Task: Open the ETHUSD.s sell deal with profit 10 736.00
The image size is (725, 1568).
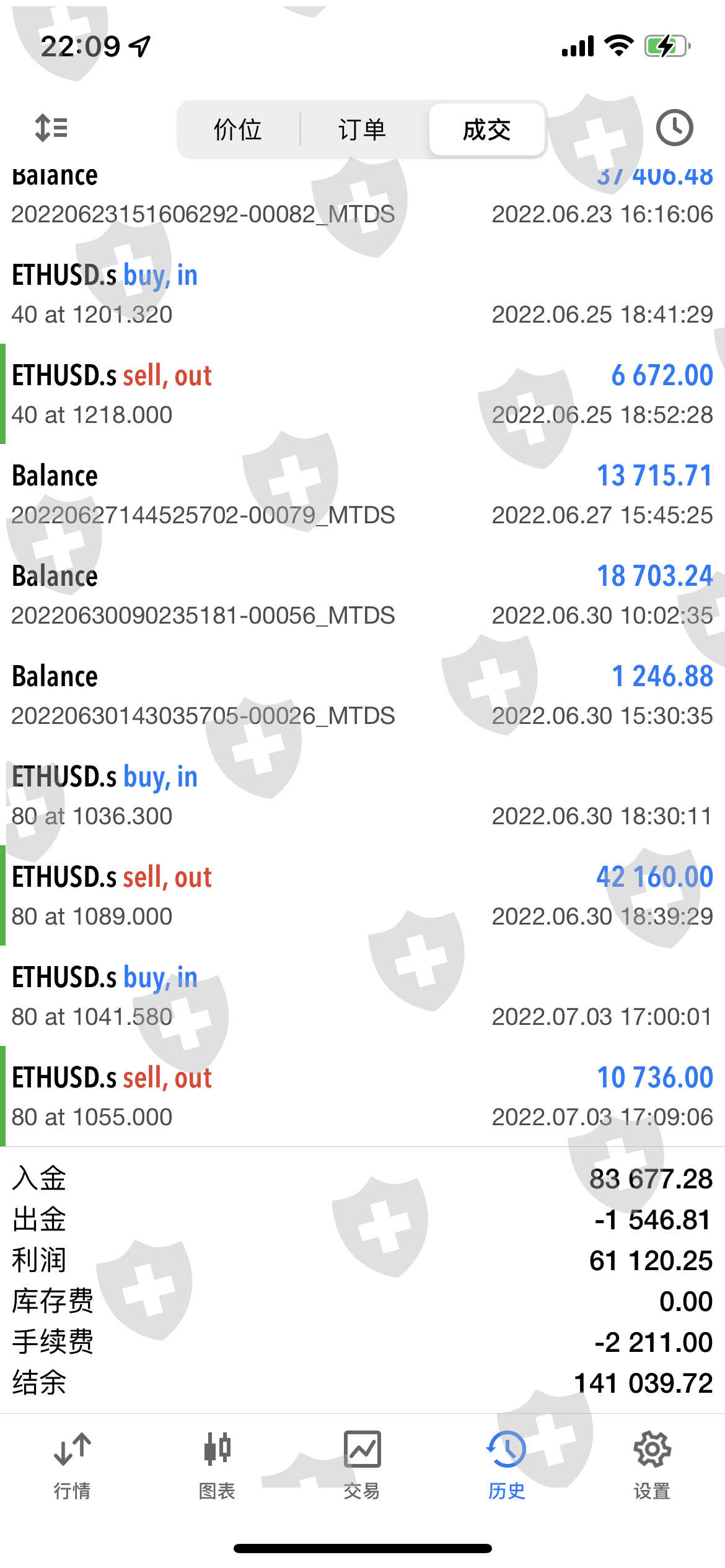Action: [x=362, y=1097]
